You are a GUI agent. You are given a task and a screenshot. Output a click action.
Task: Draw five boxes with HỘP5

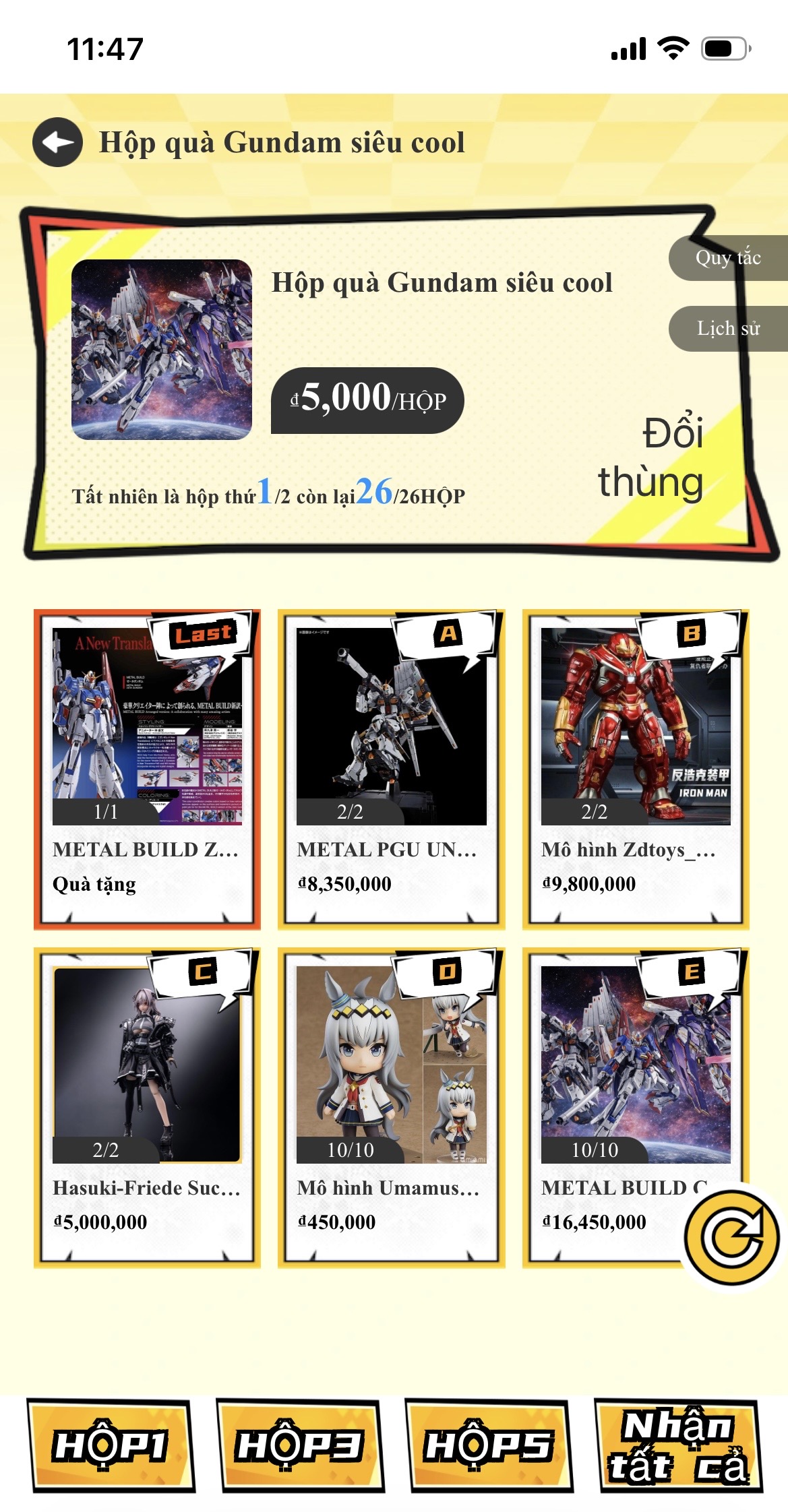pos(488,1445)
